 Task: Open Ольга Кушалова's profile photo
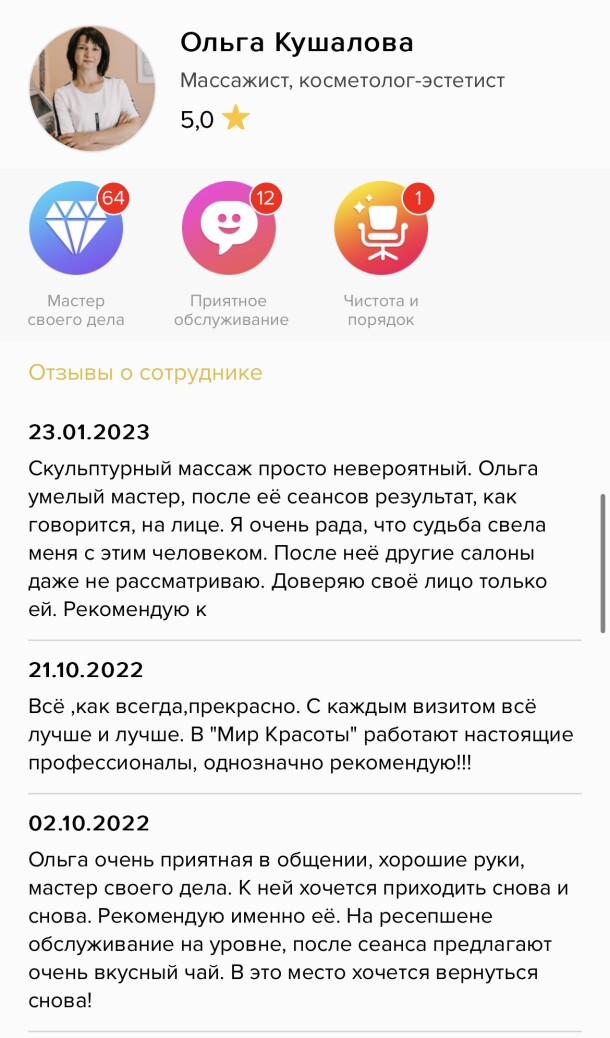[92, 89]
